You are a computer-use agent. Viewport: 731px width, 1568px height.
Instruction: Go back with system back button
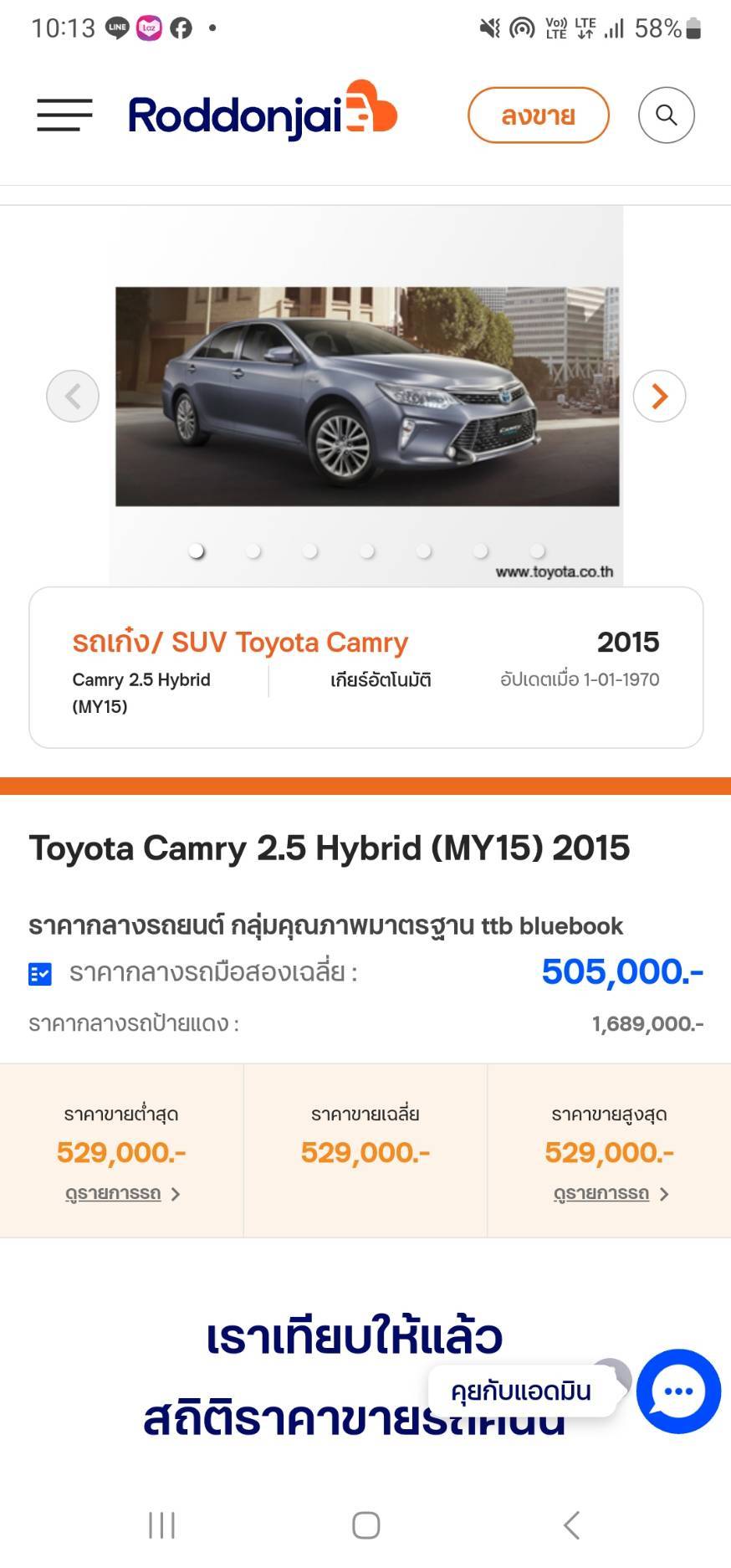coord(571,1524)
